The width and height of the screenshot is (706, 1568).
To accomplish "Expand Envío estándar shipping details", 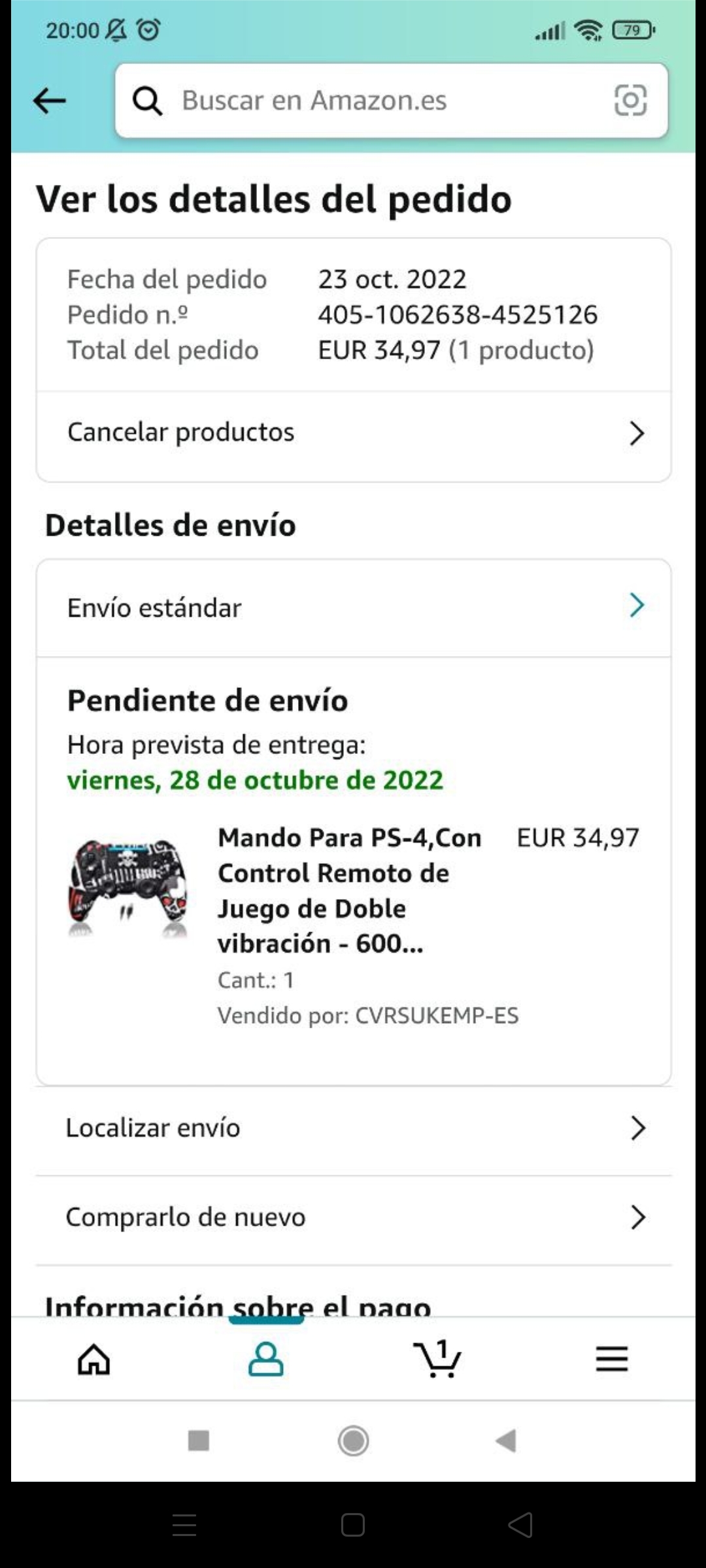I will pos(353,608).
